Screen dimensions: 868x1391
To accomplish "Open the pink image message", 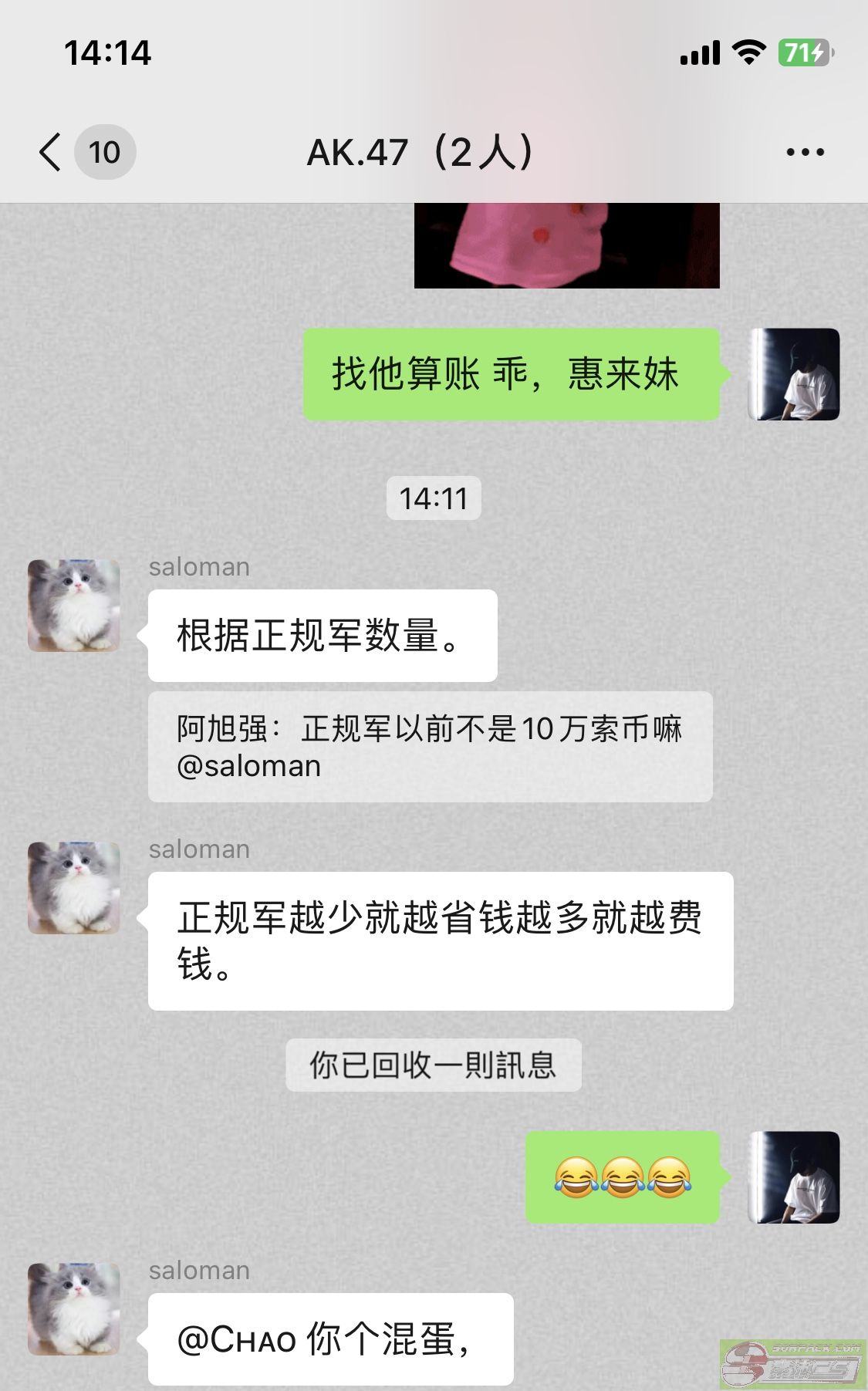I will tap(566, 246).
